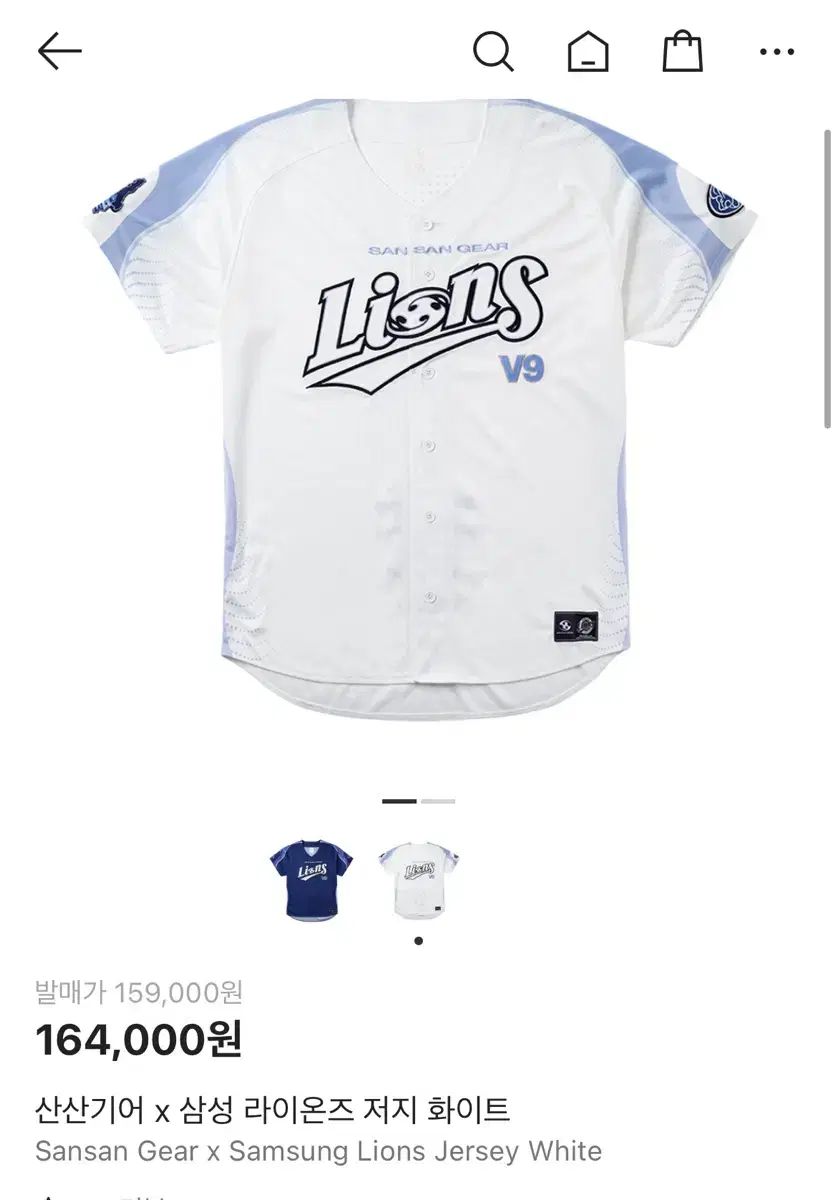
Task: Tap the active carousel page indicator
Action: tap(400, 800)
